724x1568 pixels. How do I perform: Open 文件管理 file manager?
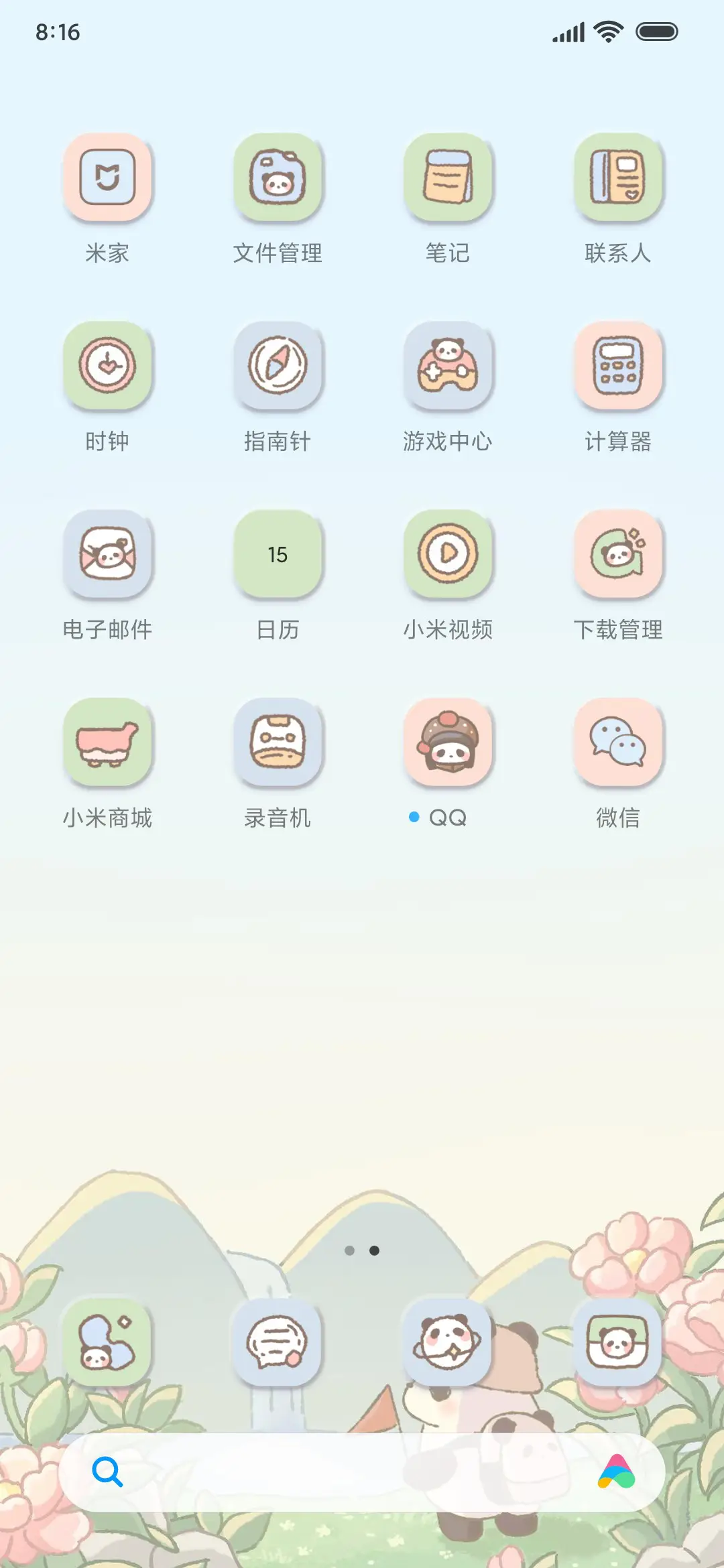pyautogui.click(x=278, y=178)
